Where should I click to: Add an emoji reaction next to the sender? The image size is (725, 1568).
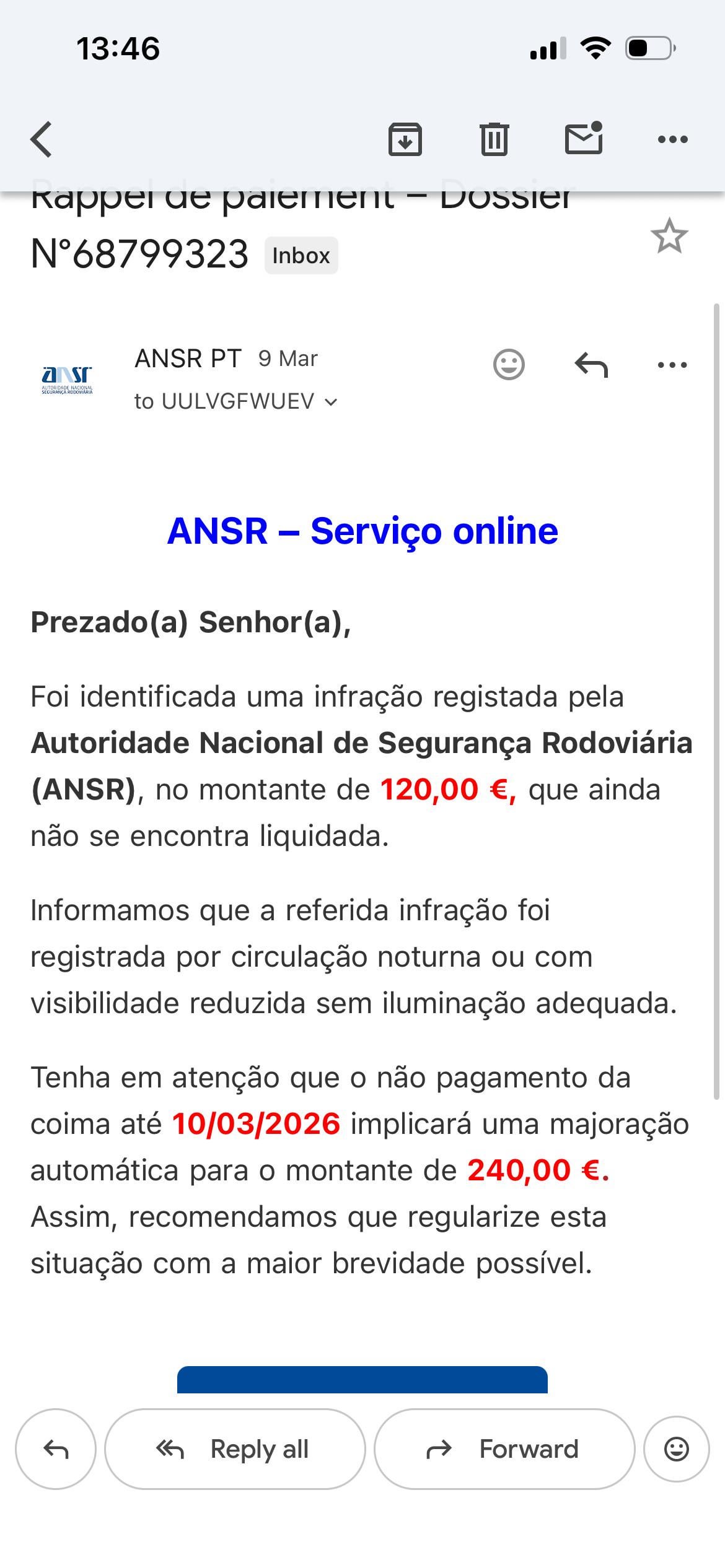click(509, 365)
